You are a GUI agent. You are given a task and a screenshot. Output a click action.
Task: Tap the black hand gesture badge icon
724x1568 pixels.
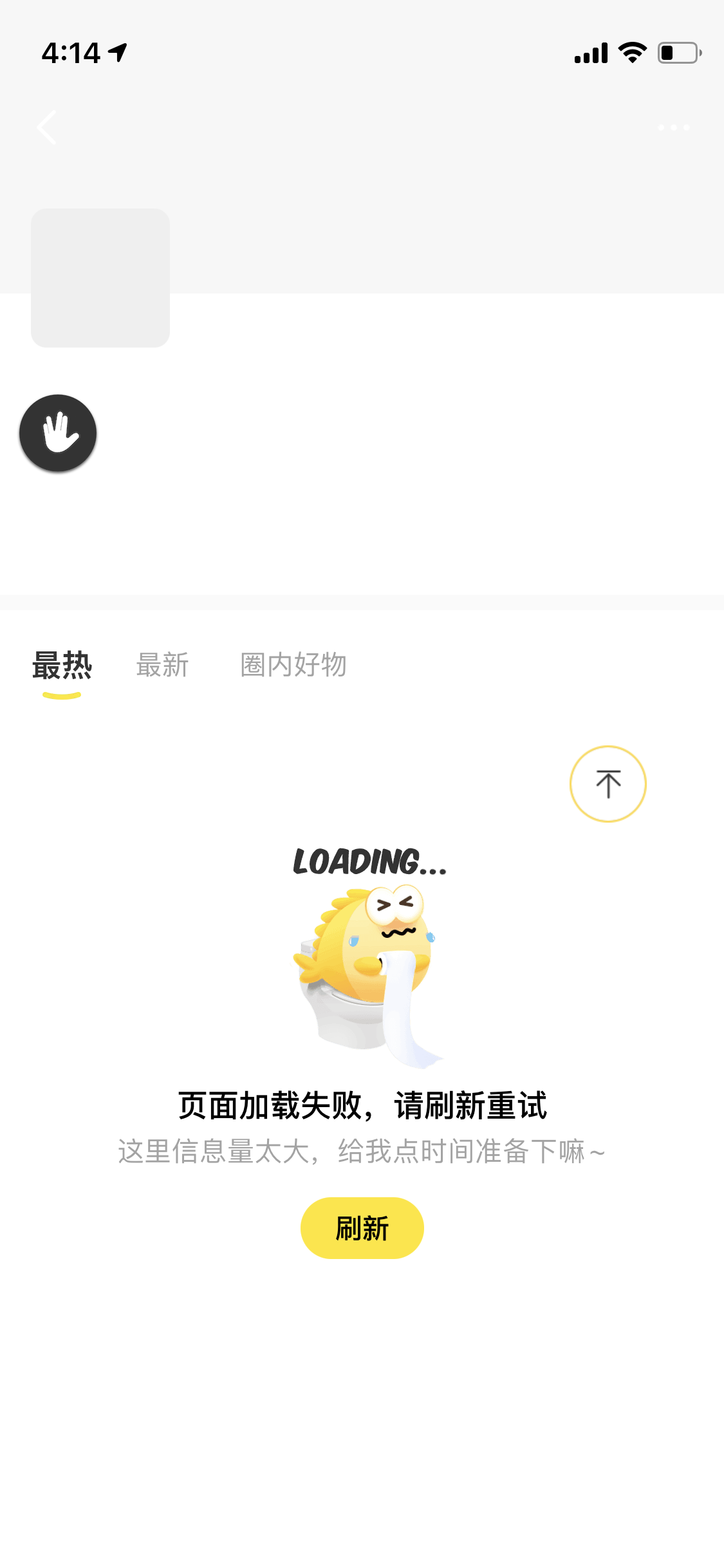[57, 433]
